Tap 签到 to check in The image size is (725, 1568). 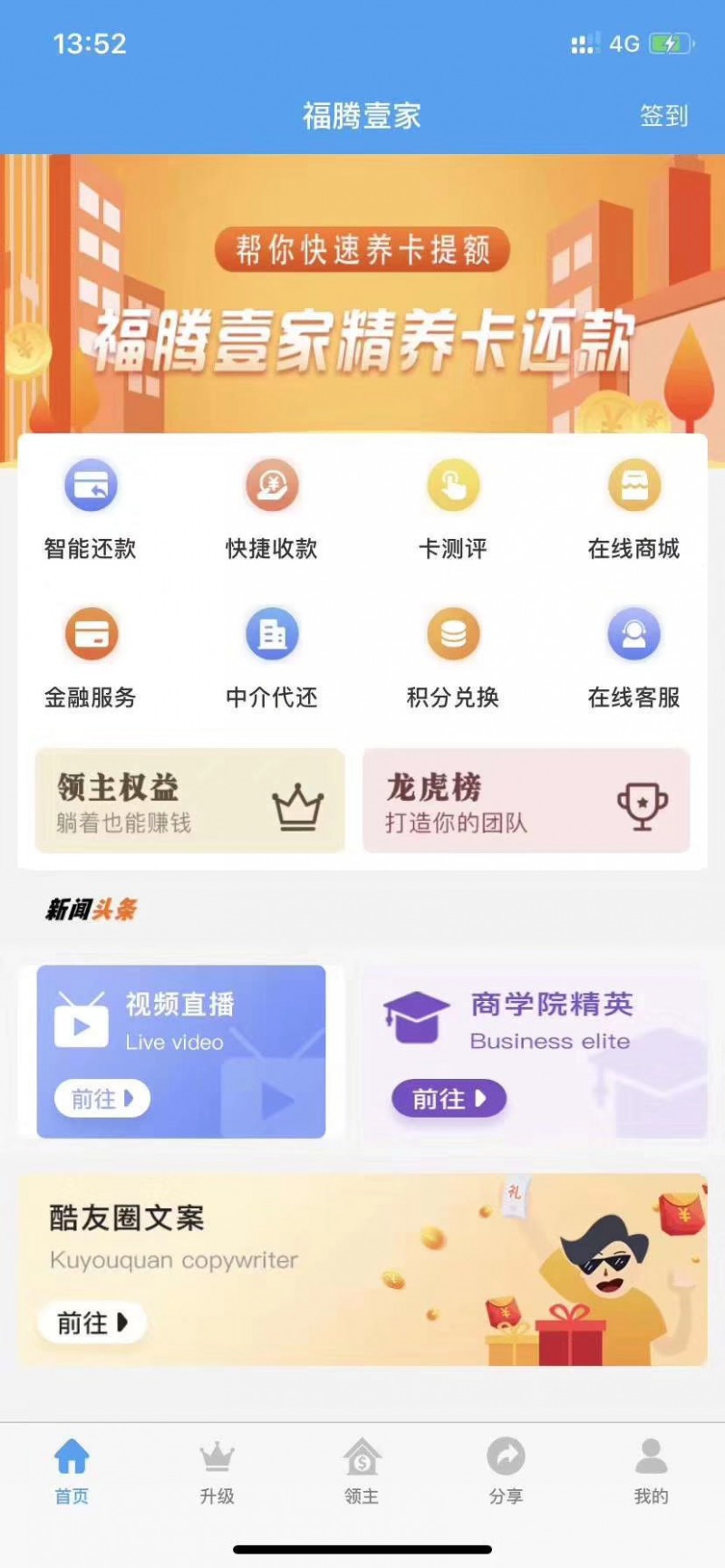point(665,116)
